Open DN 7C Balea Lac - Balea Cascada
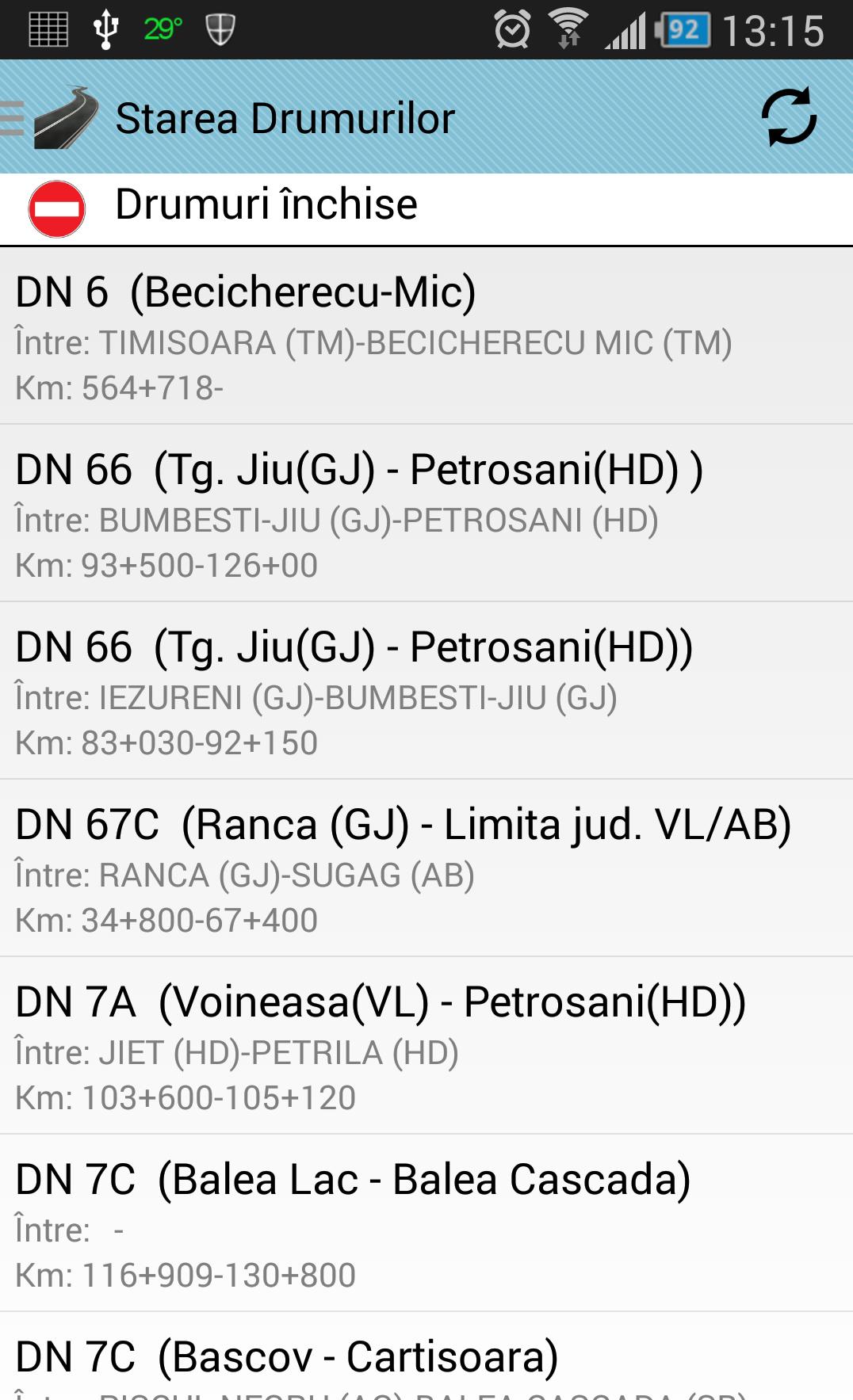This screenshot has height=1400, width=853. tap(426, 1224)
